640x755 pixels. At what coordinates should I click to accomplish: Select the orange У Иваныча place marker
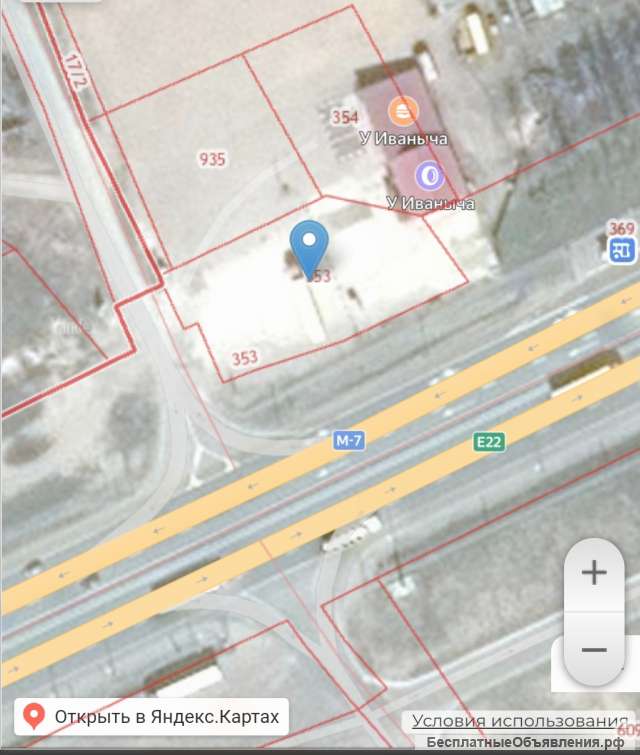[x=404, y=109]
